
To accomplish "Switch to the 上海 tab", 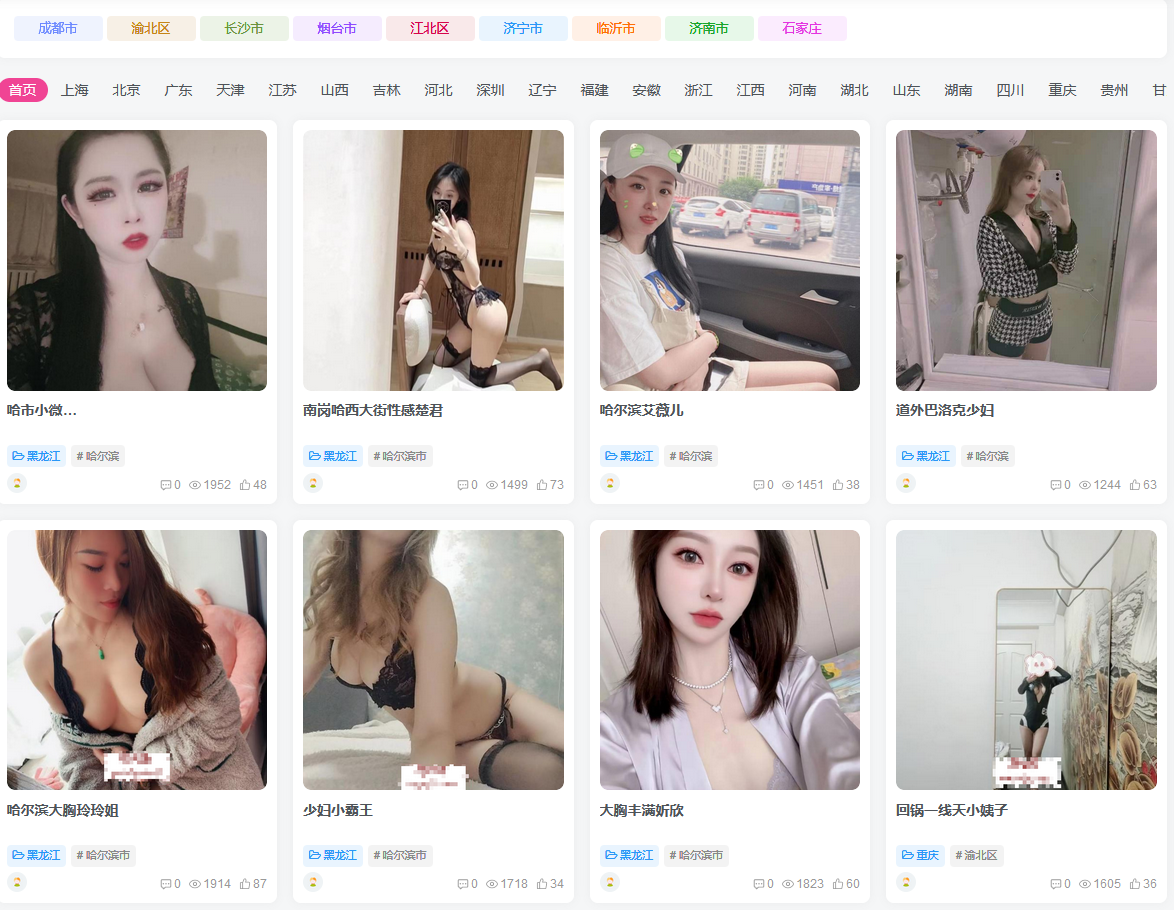I will [x=75, y=90].
